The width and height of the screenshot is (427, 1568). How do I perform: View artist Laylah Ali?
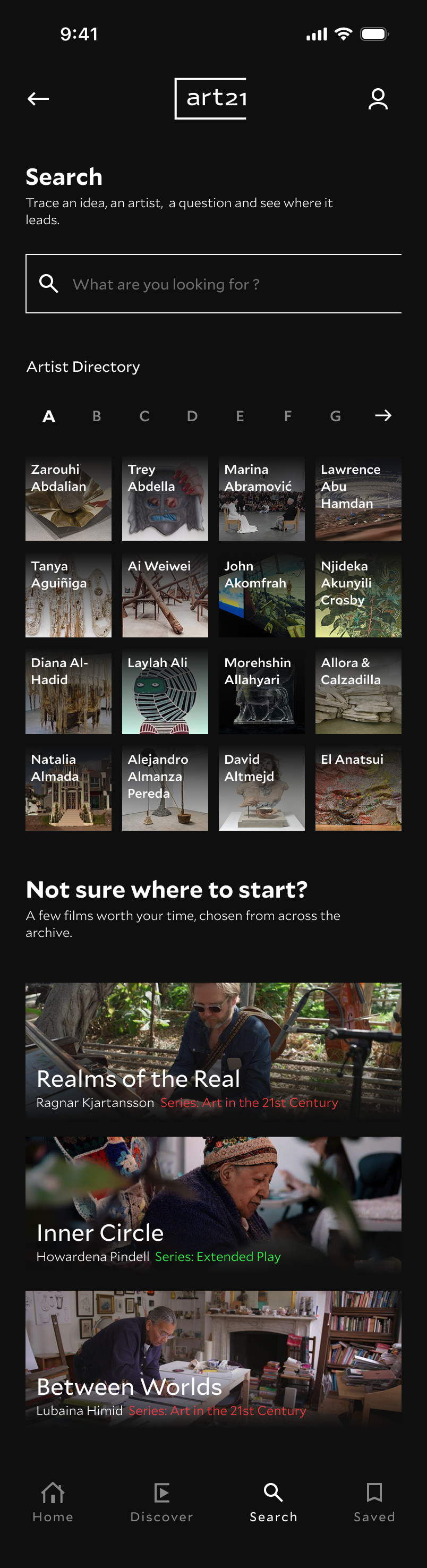165,692
